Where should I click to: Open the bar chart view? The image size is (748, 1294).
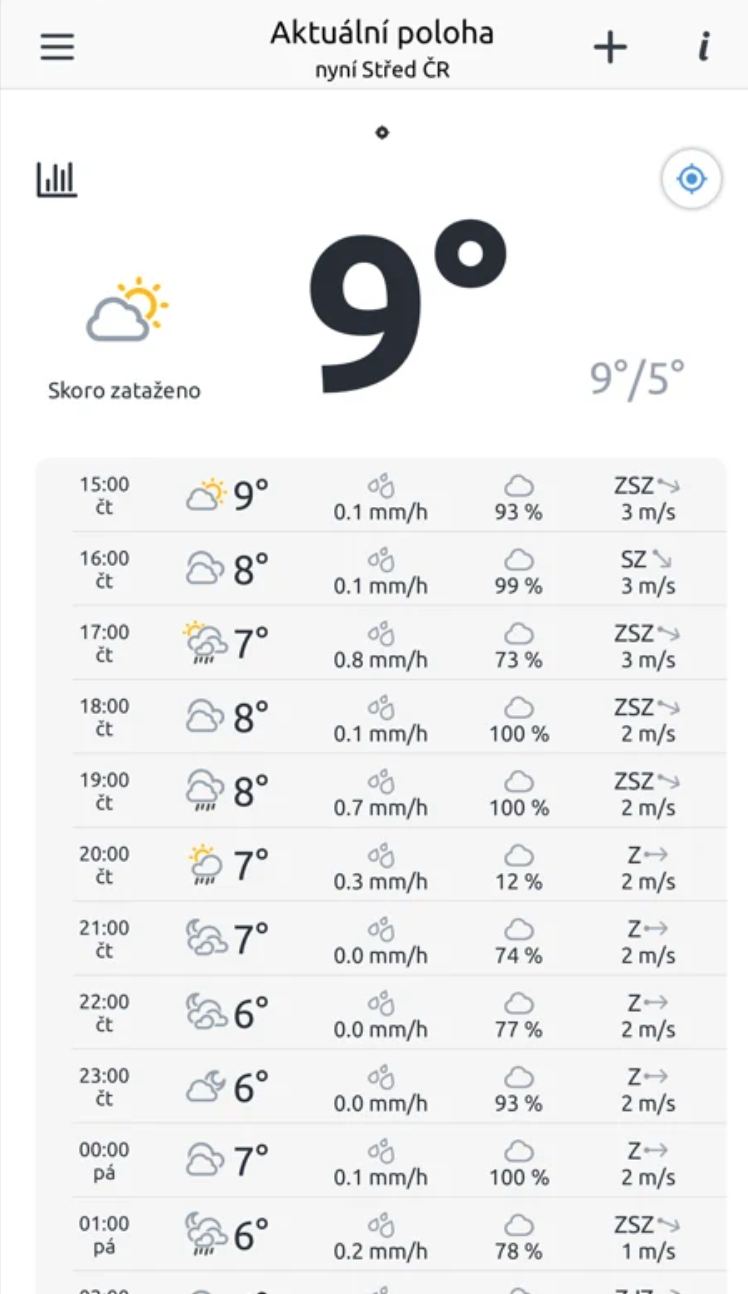click(x=57, y=180)
